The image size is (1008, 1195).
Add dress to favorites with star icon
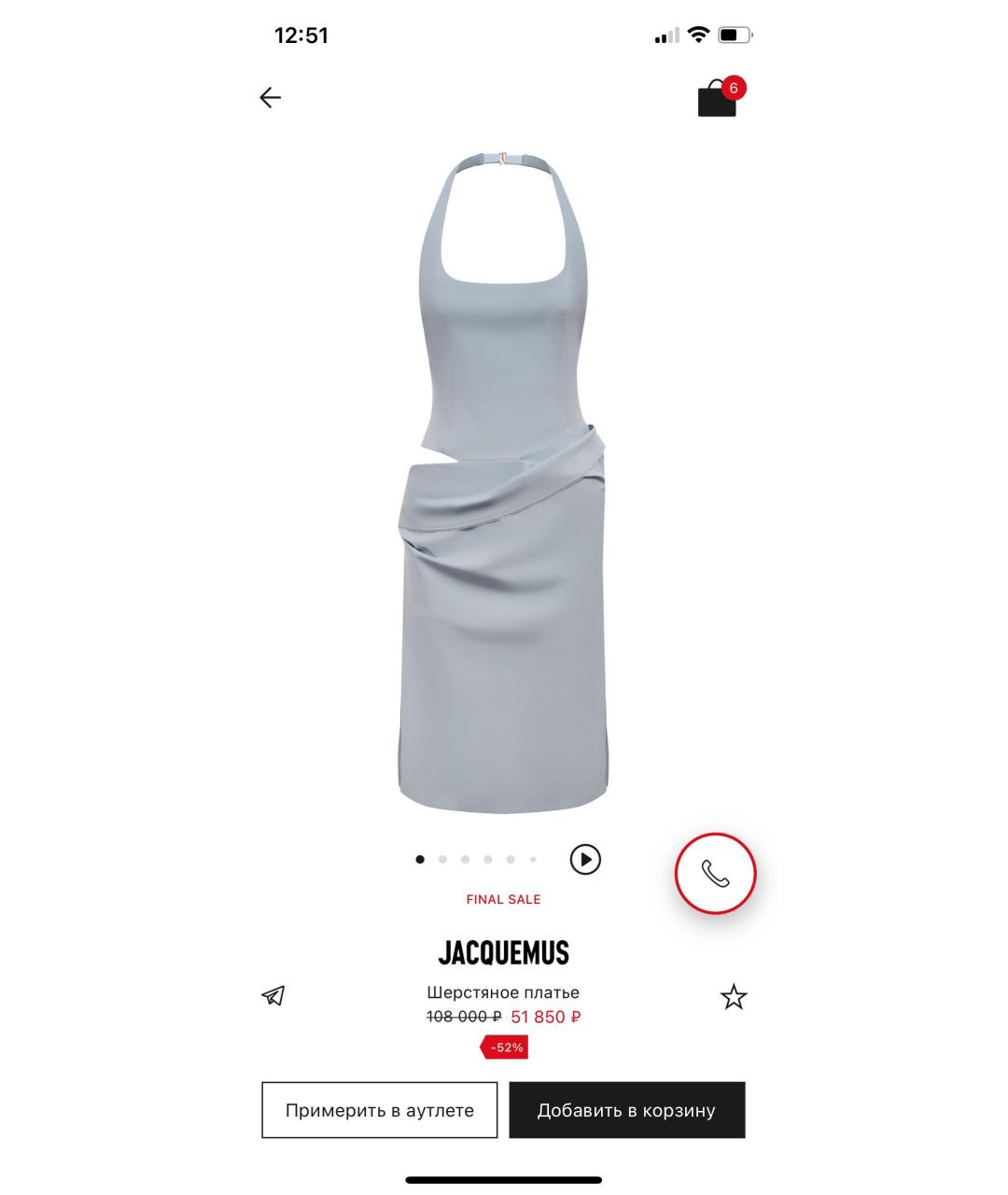(734, 997)
